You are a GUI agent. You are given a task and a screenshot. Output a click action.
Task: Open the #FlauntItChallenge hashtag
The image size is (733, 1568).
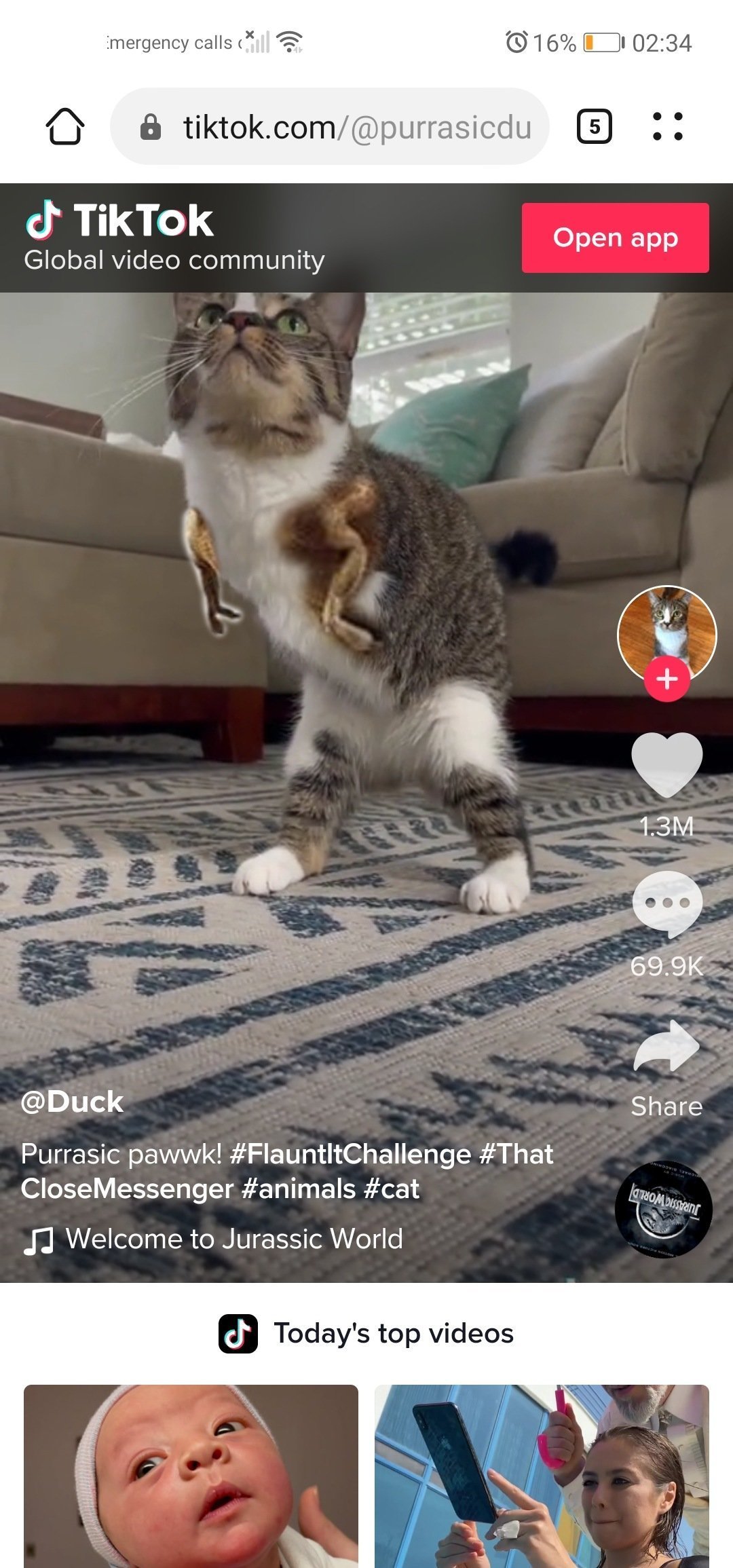pyautogui.click(x=350, y=1154)
